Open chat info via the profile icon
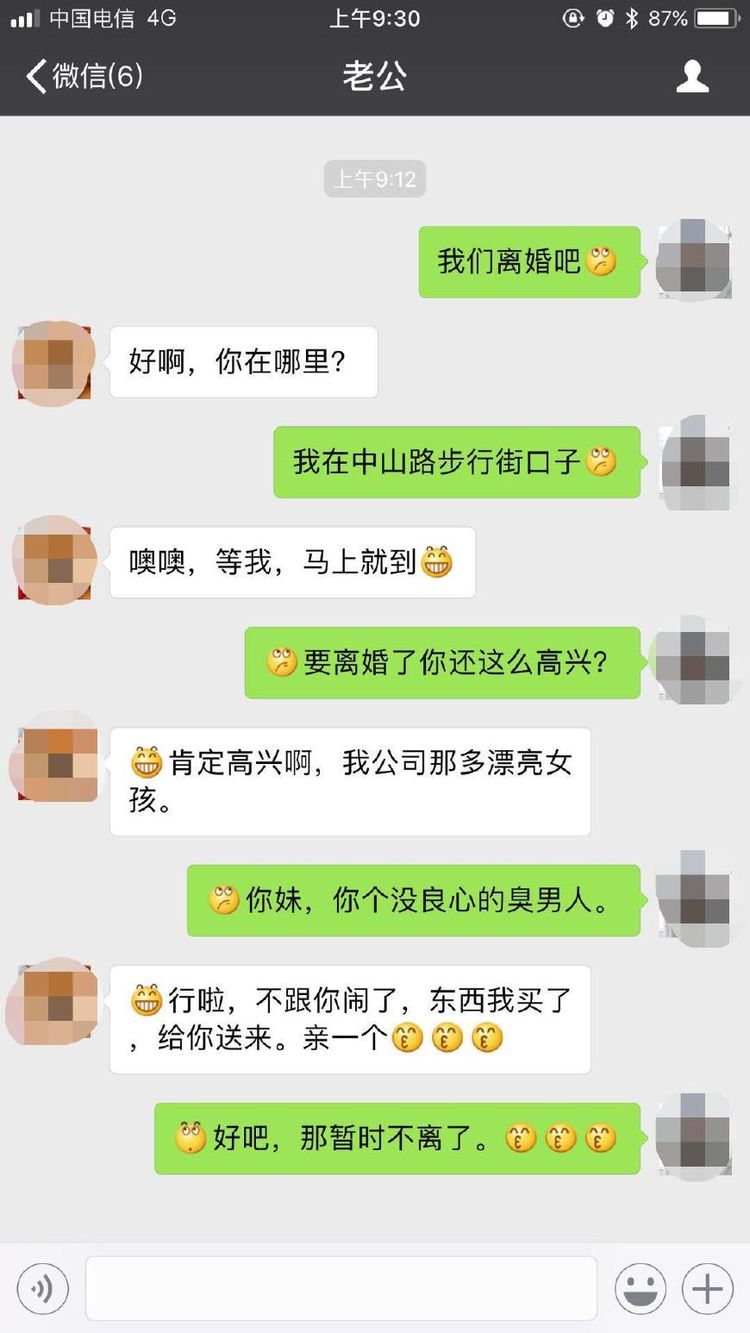This screenshot has height=1333, width=750. pos(692,76)
